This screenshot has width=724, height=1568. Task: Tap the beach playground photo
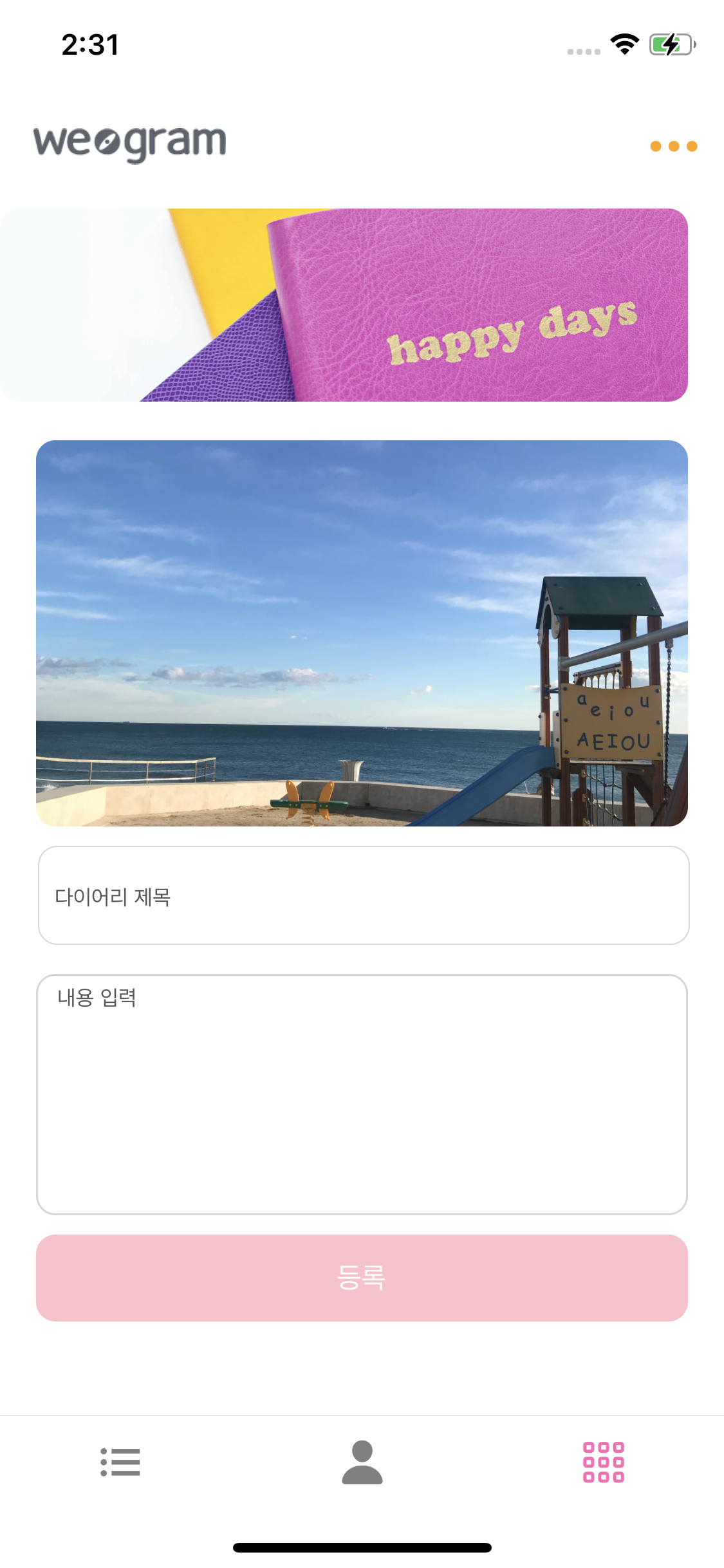362,633
